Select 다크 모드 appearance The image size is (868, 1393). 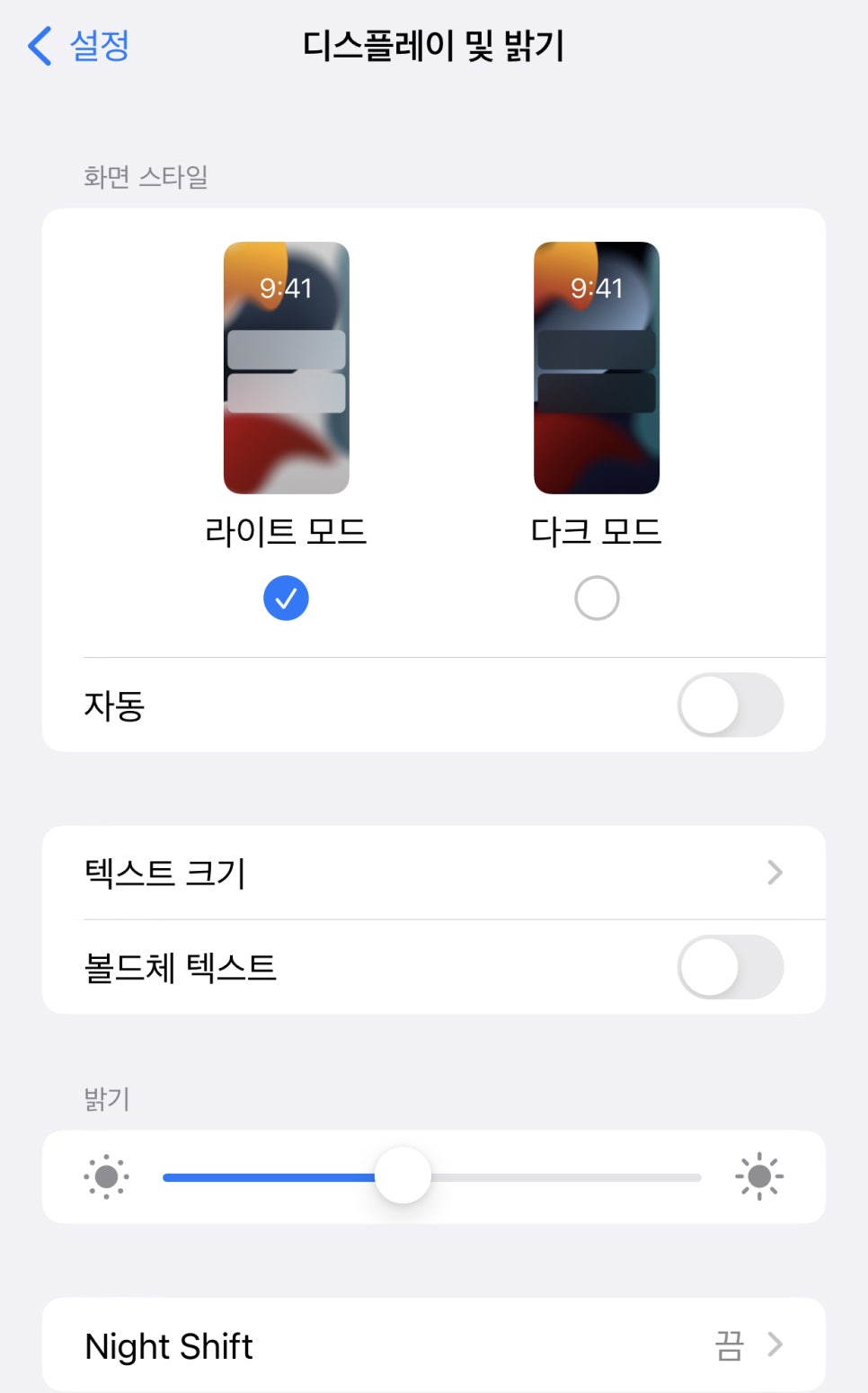(x=597, y=599)
